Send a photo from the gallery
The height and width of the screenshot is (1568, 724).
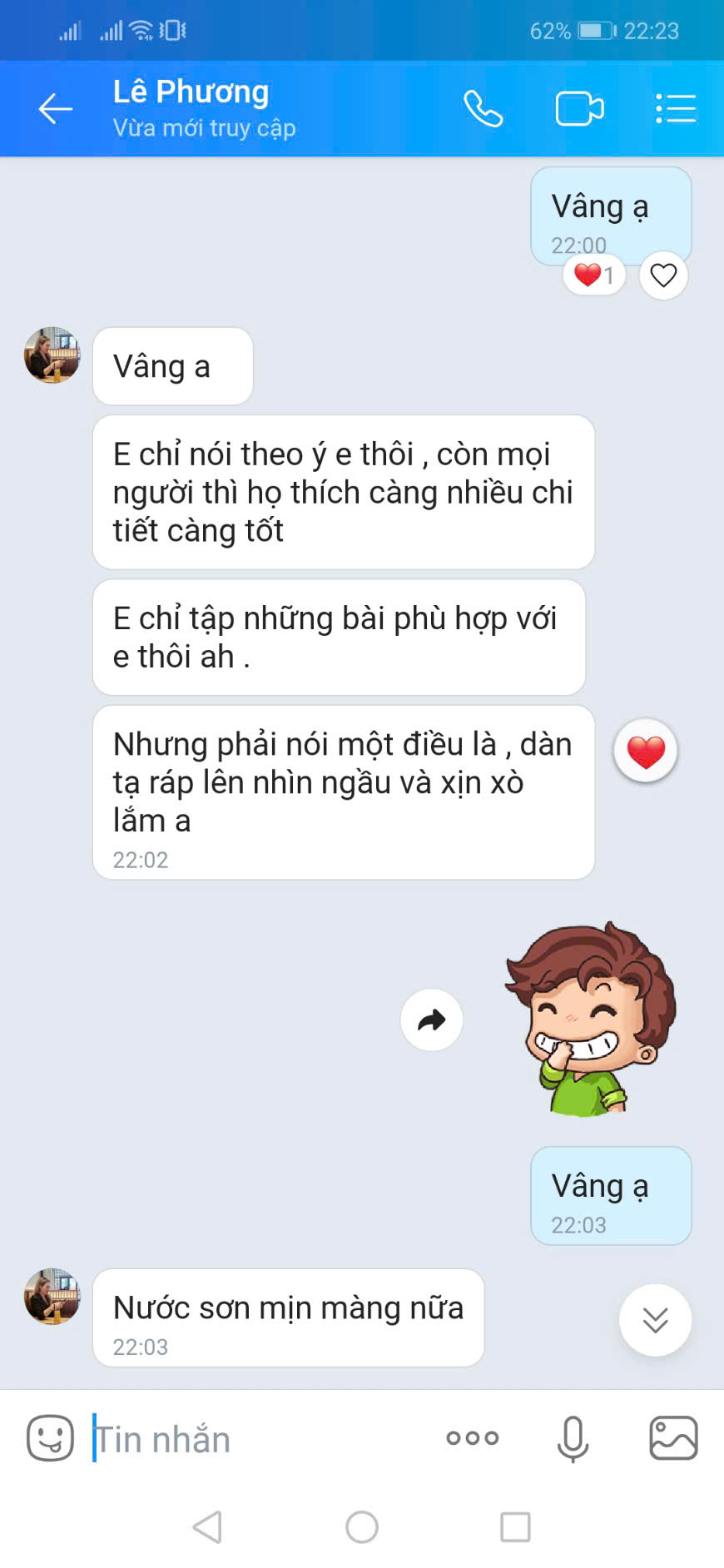coord(673,1438)
